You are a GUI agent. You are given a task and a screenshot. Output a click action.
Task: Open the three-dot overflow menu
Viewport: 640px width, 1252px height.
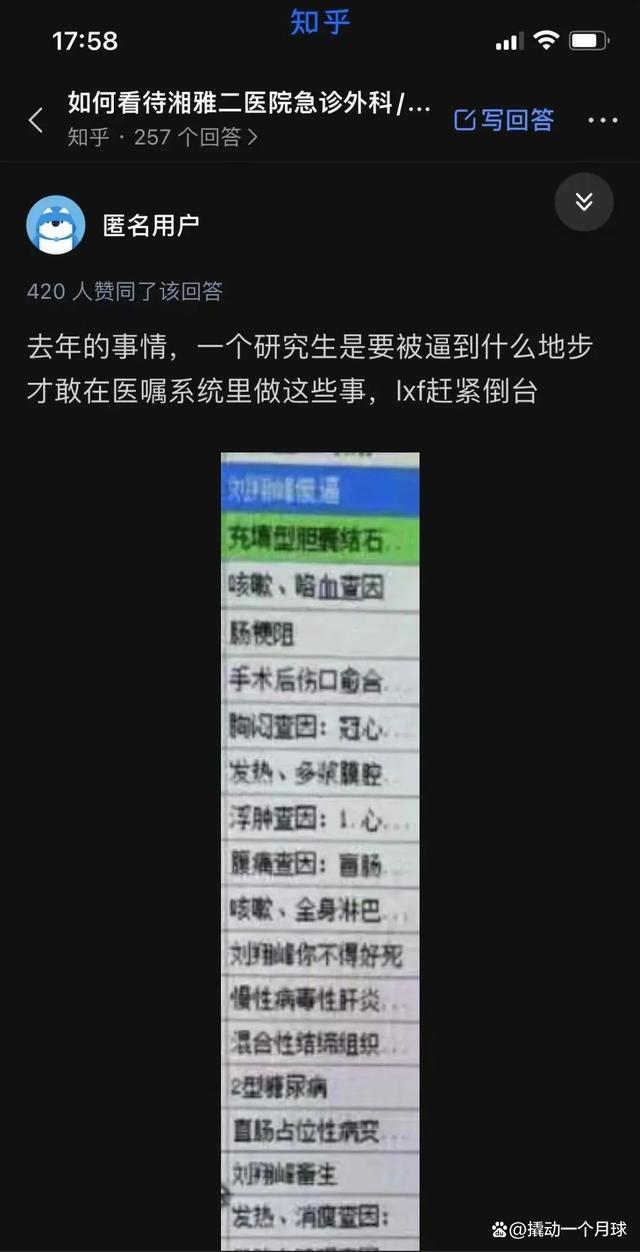602,121
